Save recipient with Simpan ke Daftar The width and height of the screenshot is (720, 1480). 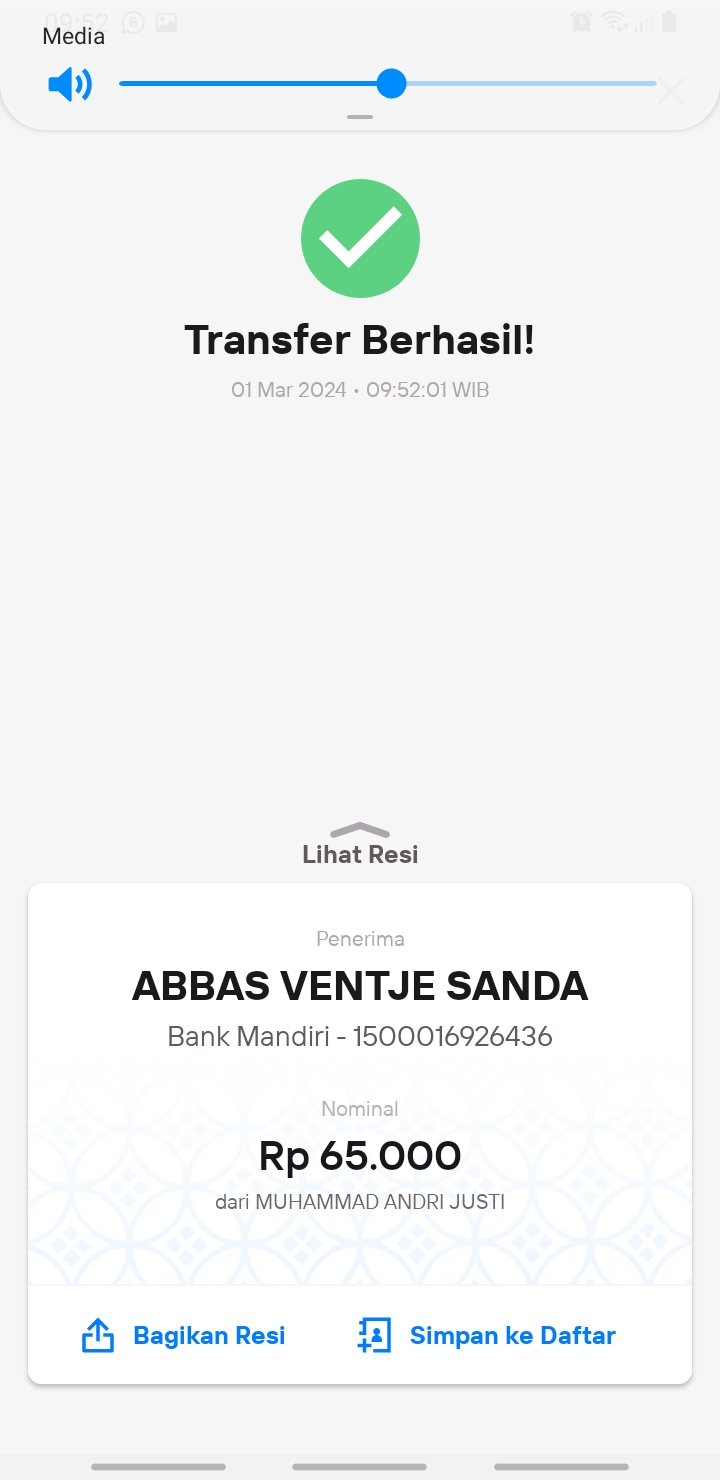(487, 1335)
